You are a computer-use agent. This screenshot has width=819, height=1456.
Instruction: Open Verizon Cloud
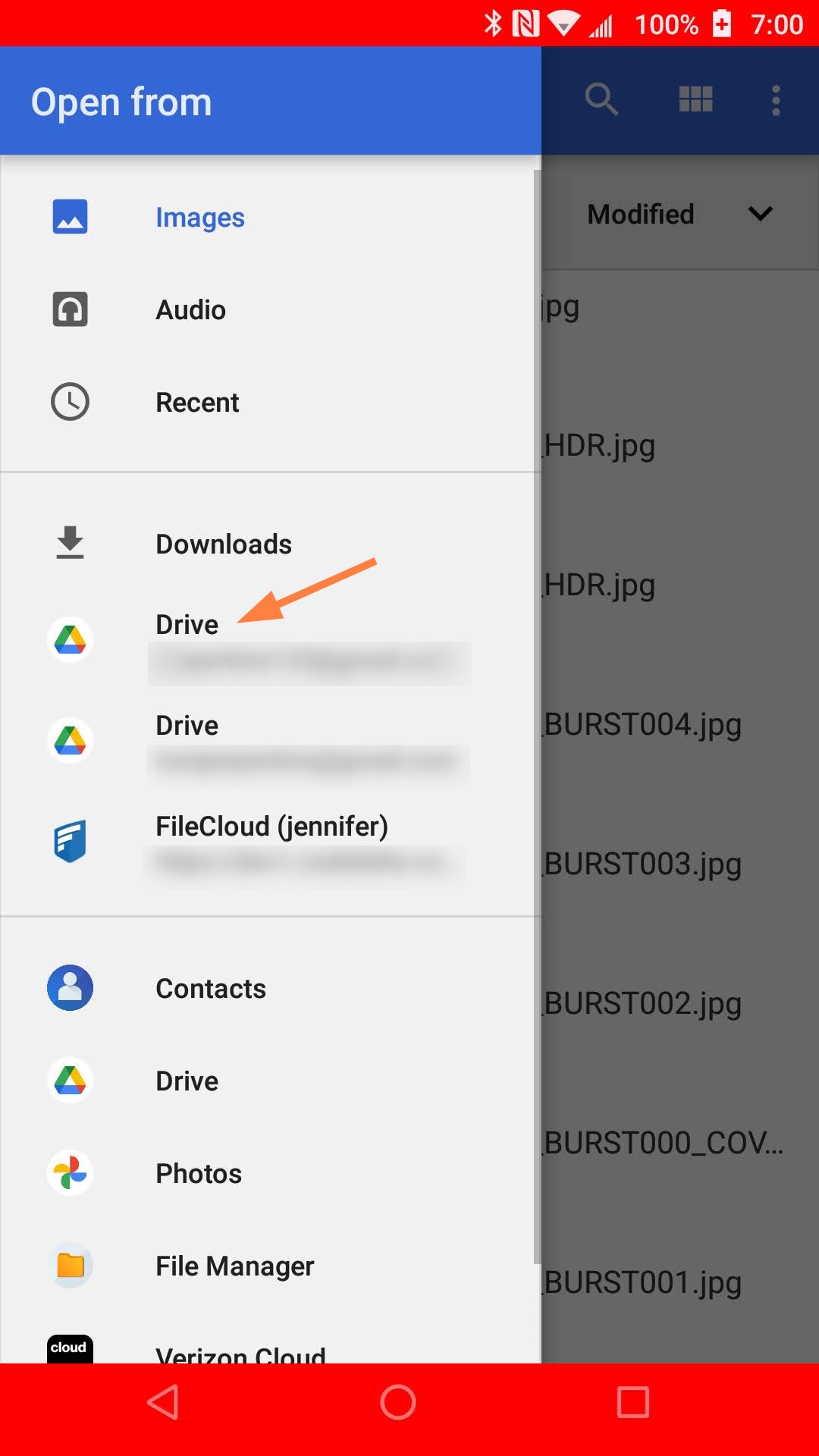pyautogui.click(x=240, y=1351)
